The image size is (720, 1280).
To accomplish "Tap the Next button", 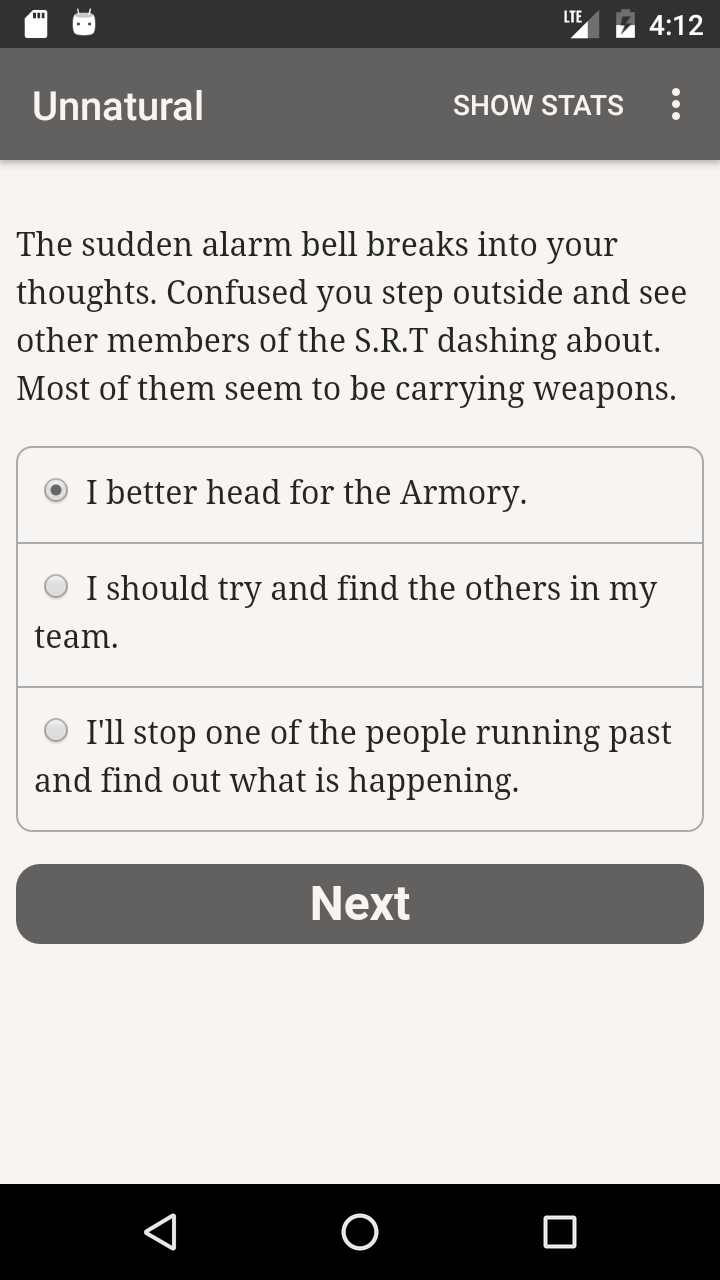I will click(x=360, y=904).
